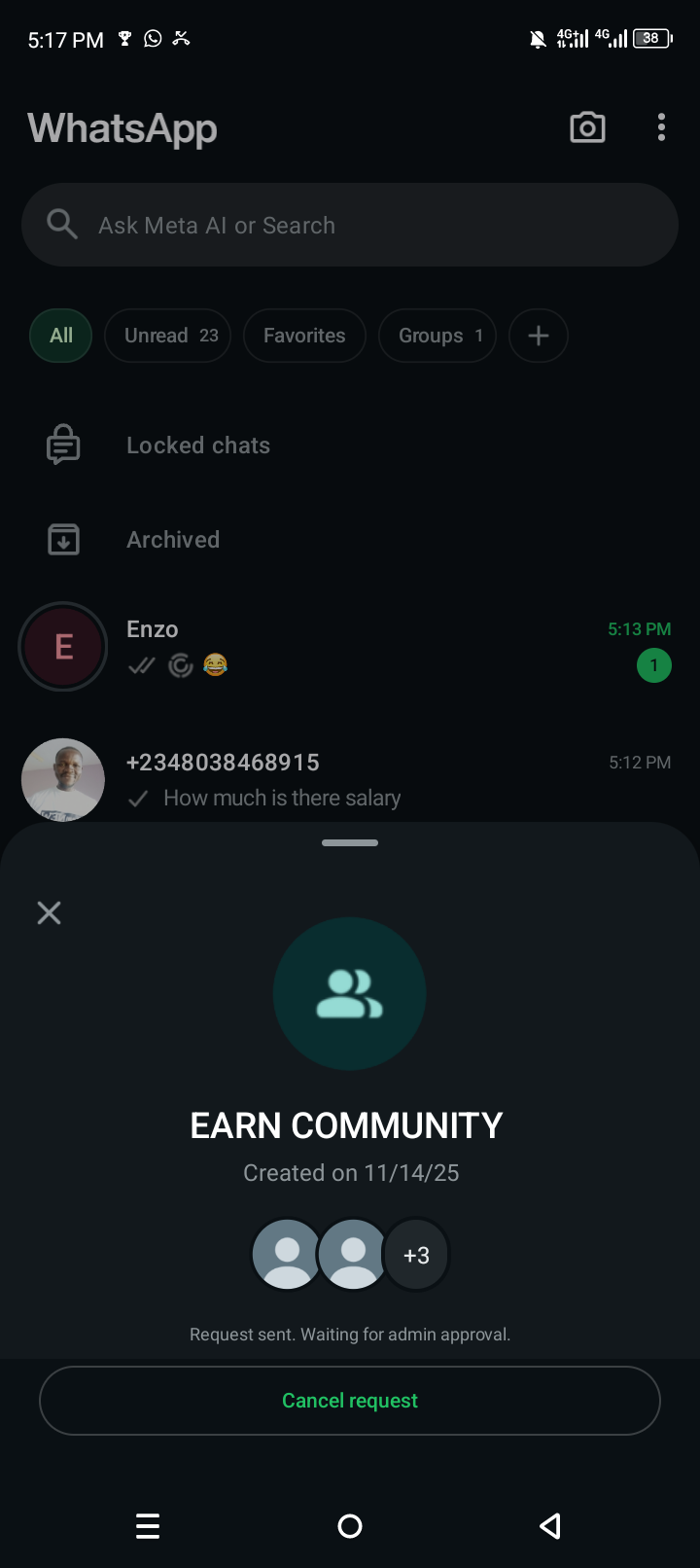Close the EARN COMMUNITY sheet
This screenshot has width=700, height=1568.
click(49, 912)
